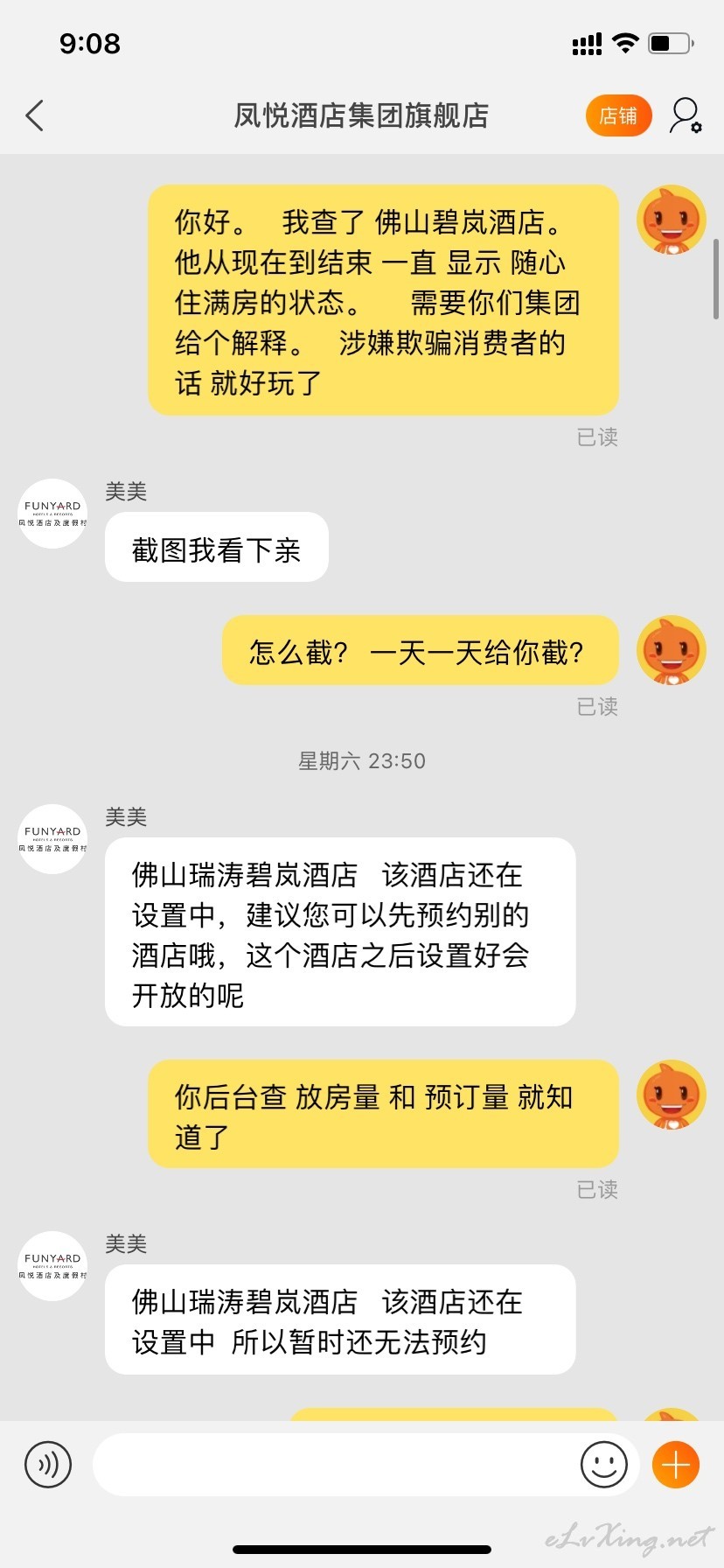
Task: Focus the message text field
Action: (x=332, y=1464)
